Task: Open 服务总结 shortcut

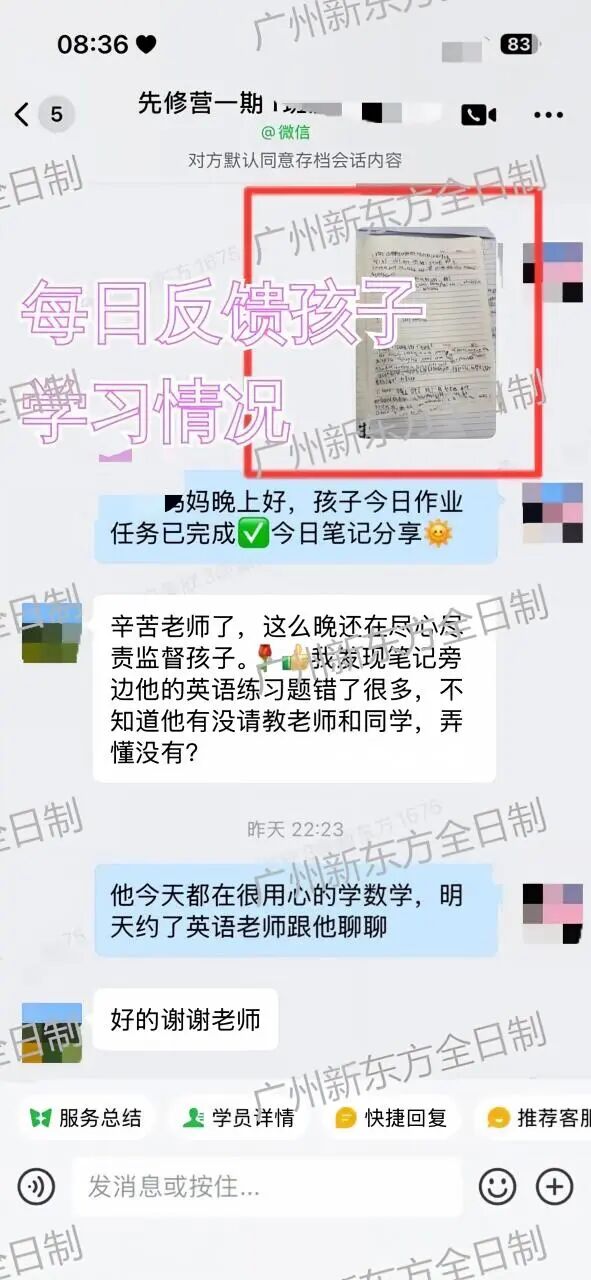Action: pyautogui.click(x=85, y=1117)
